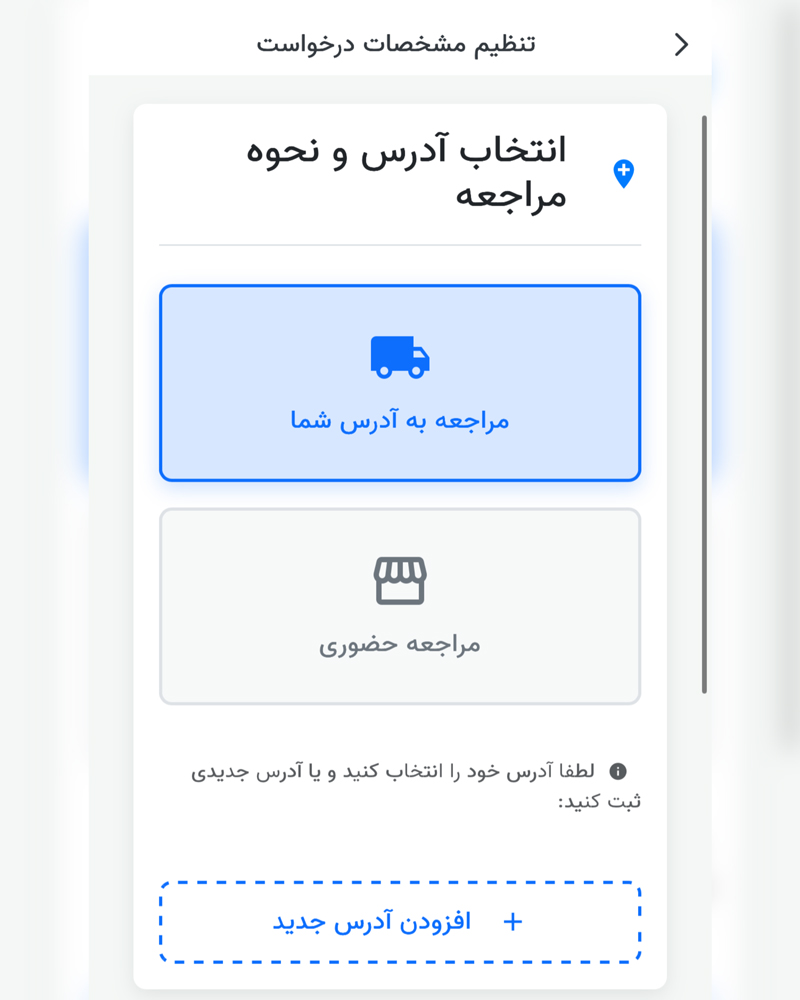Click the address hint text link
Image resolution: width=800 pixels, height=1000 pixels.
click(400, 785)
